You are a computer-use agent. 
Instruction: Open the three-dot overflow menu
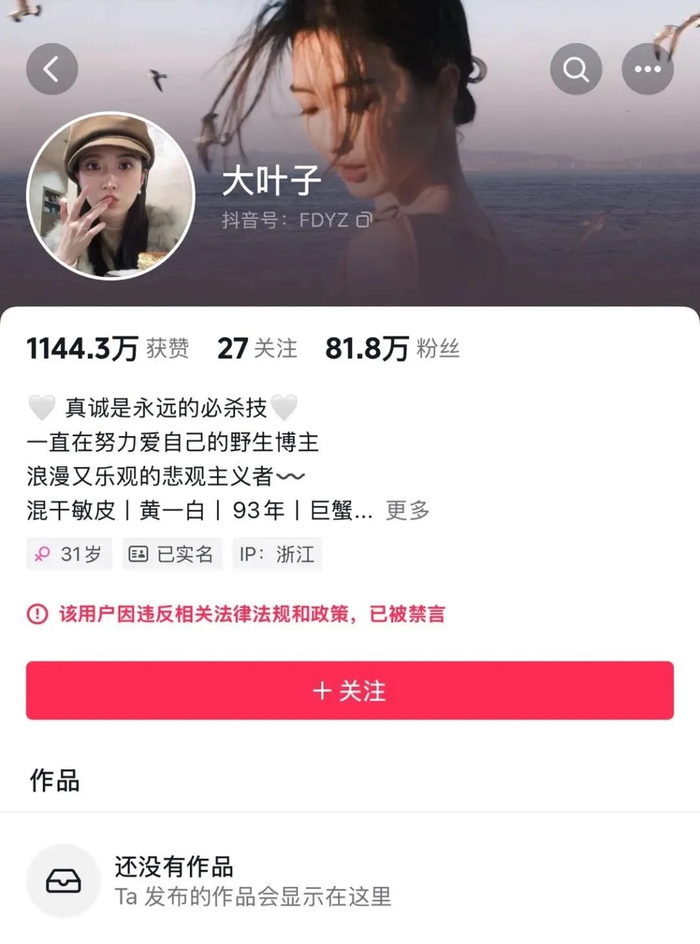(647, 70)
